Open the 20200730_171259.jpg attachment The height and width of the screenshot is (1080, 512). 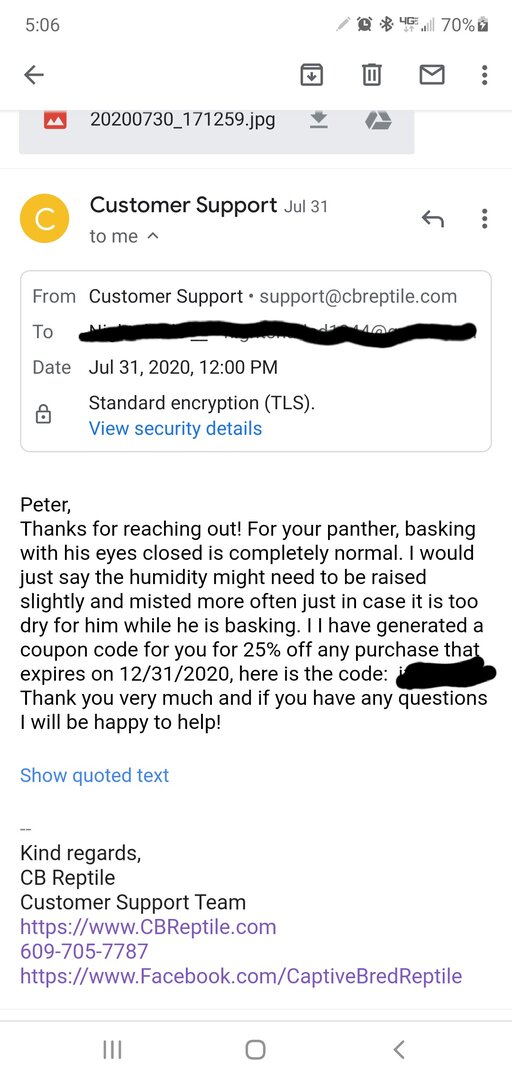[183, 121]
